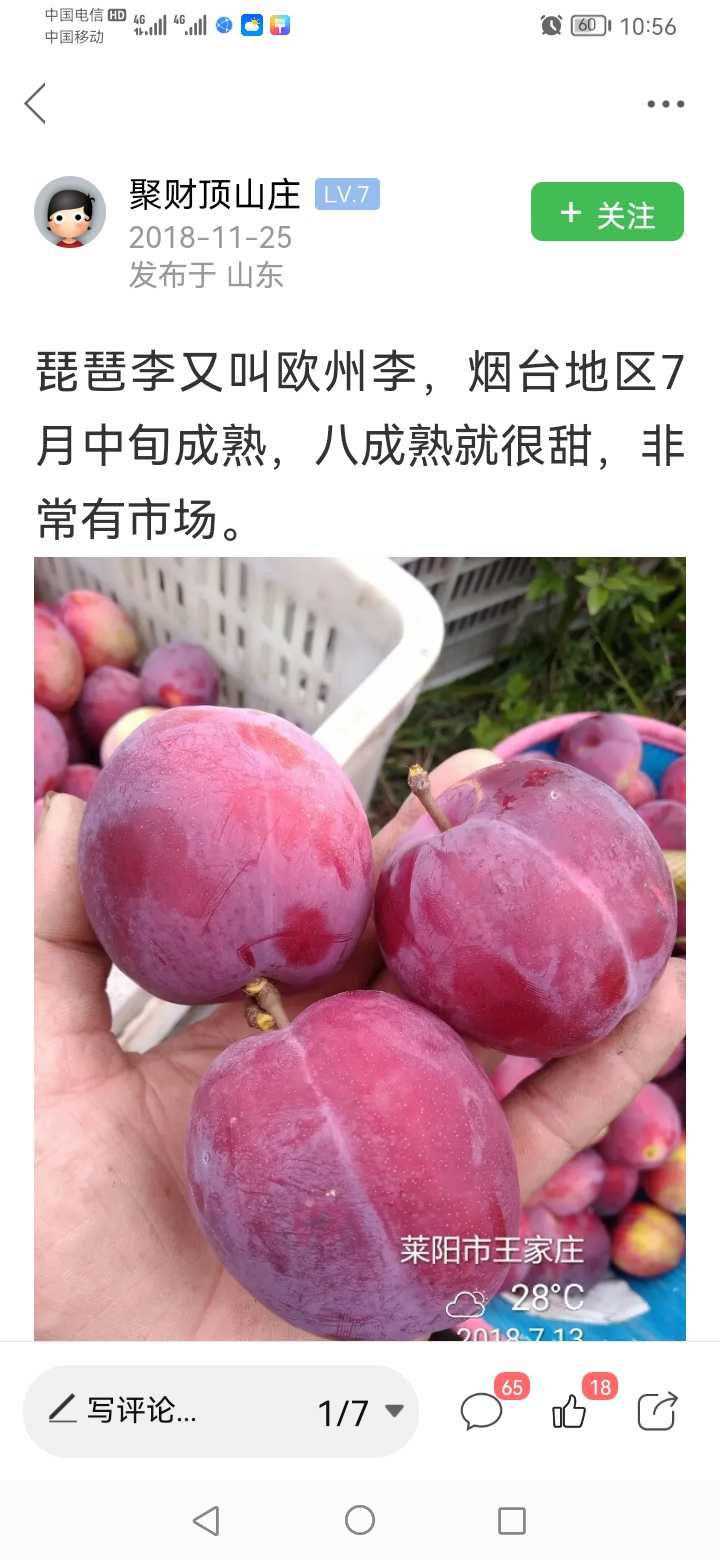Go to the phone's home screen
The width and height of the screenshot is (720, 1560).
(360, 1520)
